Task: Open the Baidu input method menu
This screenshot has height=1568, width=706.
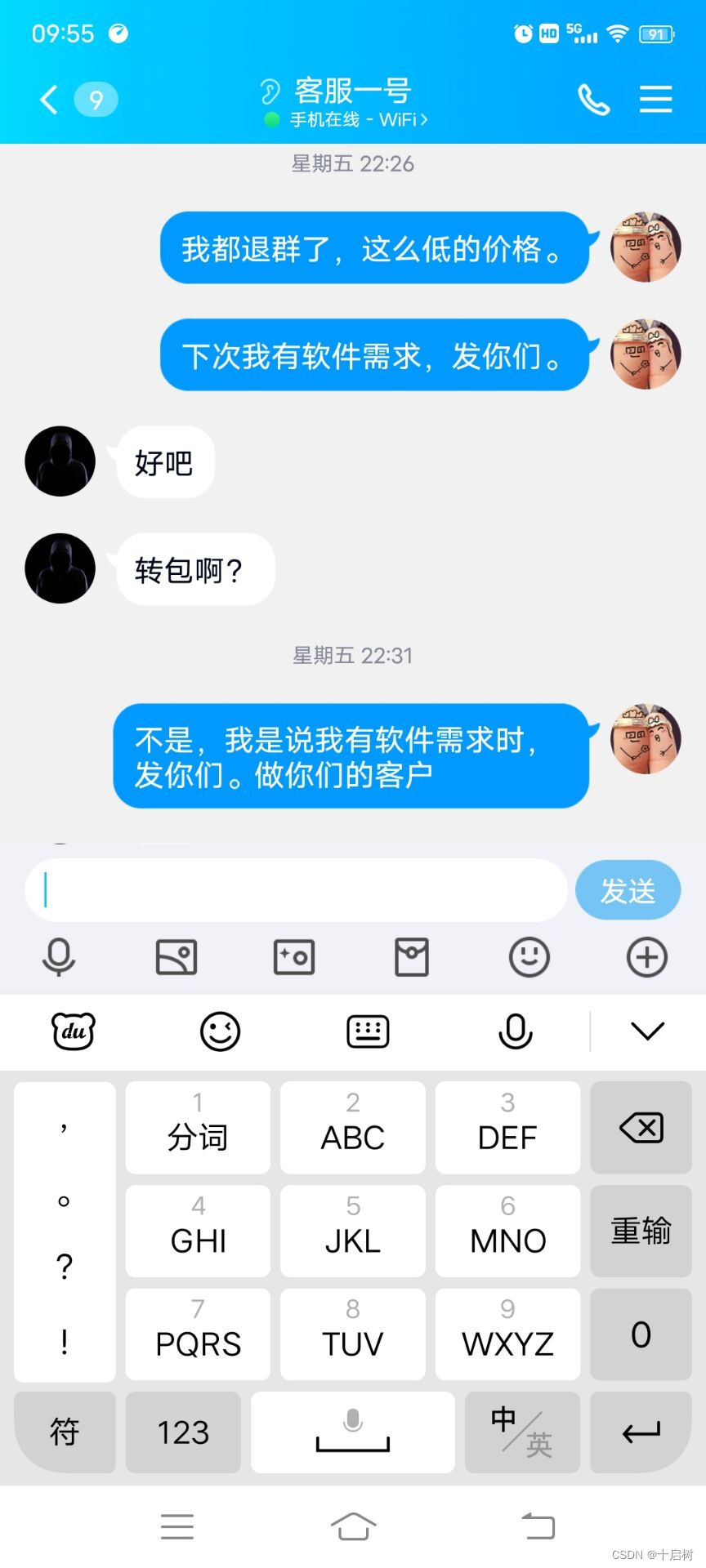Action: [74, 1031]
